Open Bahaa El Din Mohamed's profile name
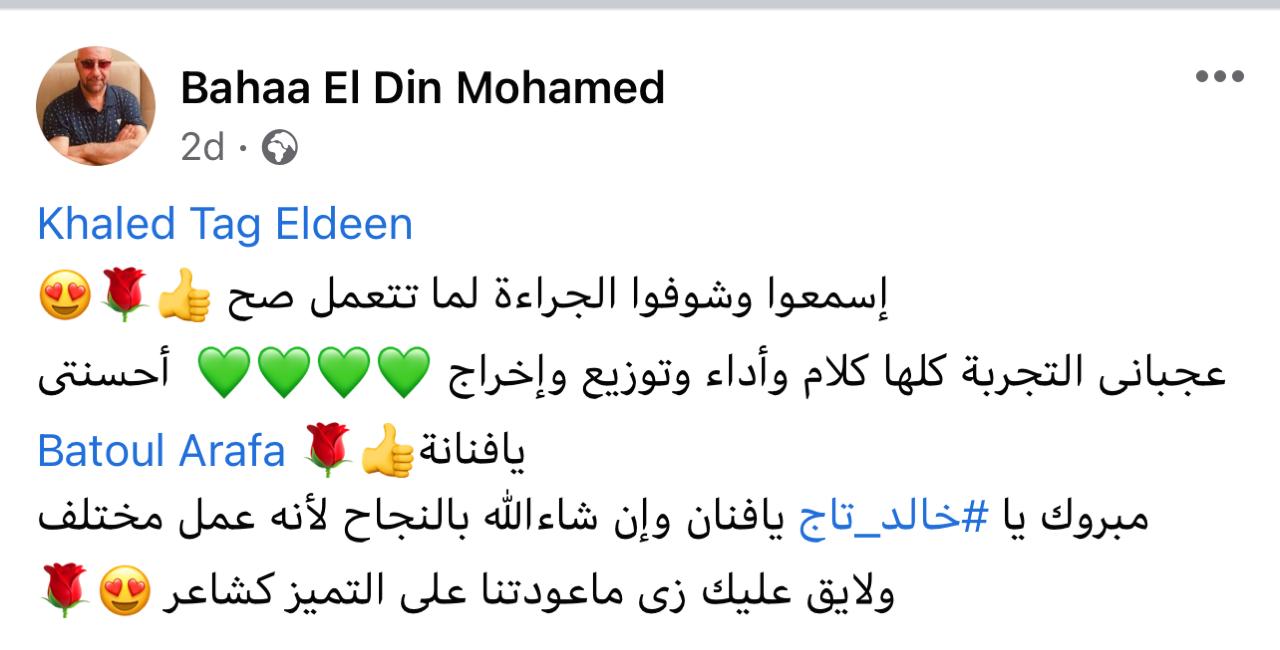Viewport: 1280px width, 650px height. pos(422,88)
